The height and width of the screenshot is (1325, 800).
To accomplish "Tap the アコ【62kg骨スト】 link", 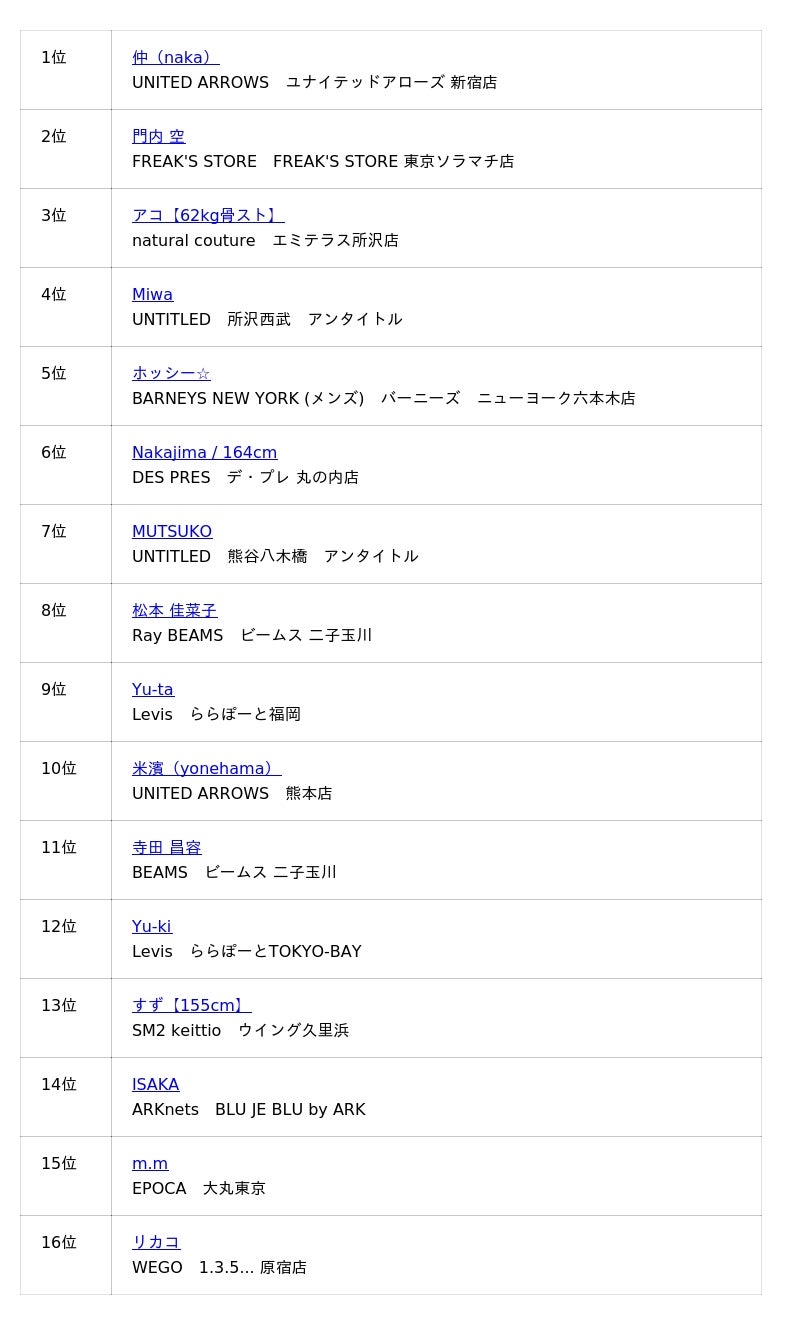I will (207, 215).
